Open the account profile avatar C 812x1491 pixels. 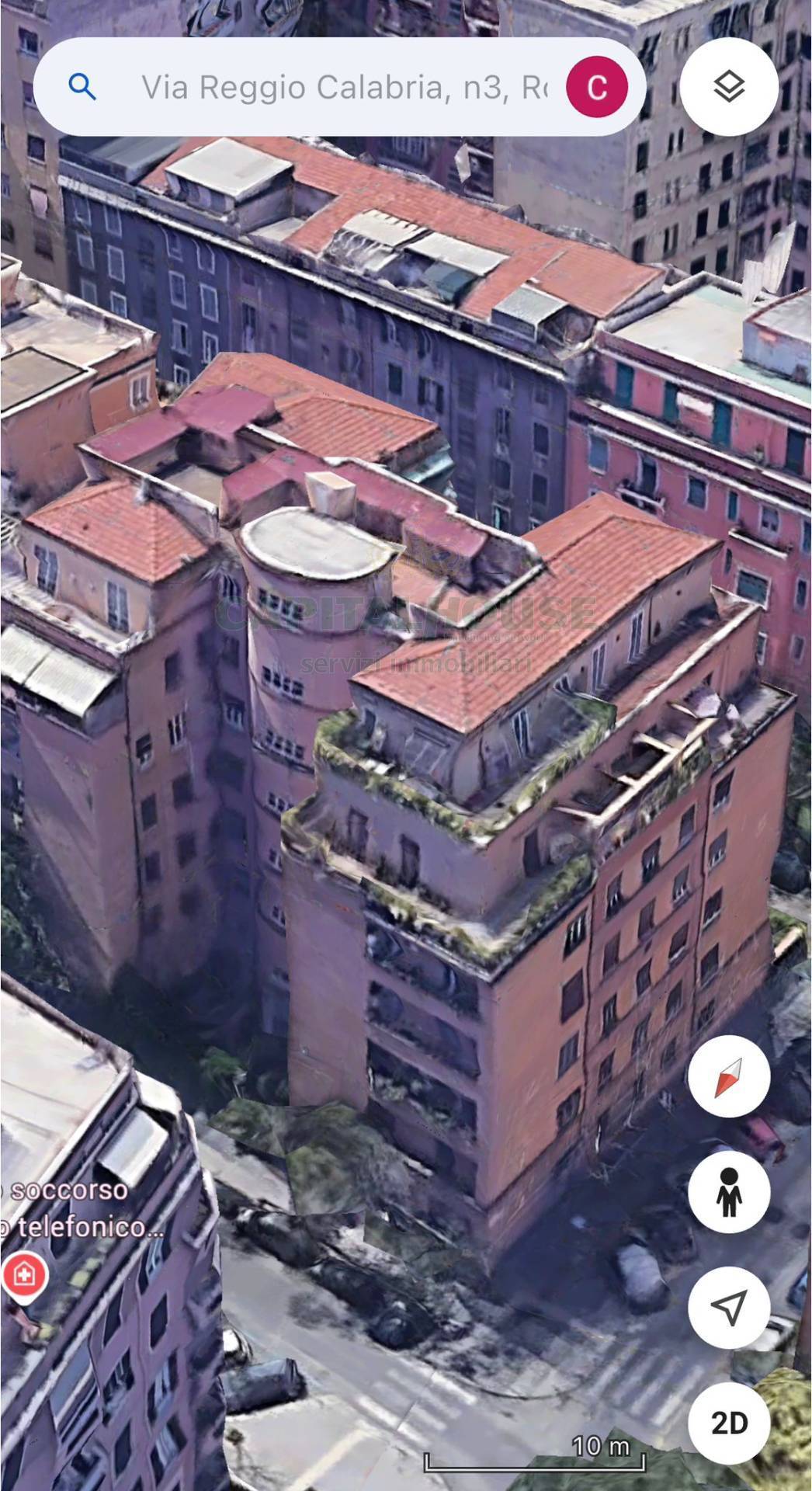point(597,87)
